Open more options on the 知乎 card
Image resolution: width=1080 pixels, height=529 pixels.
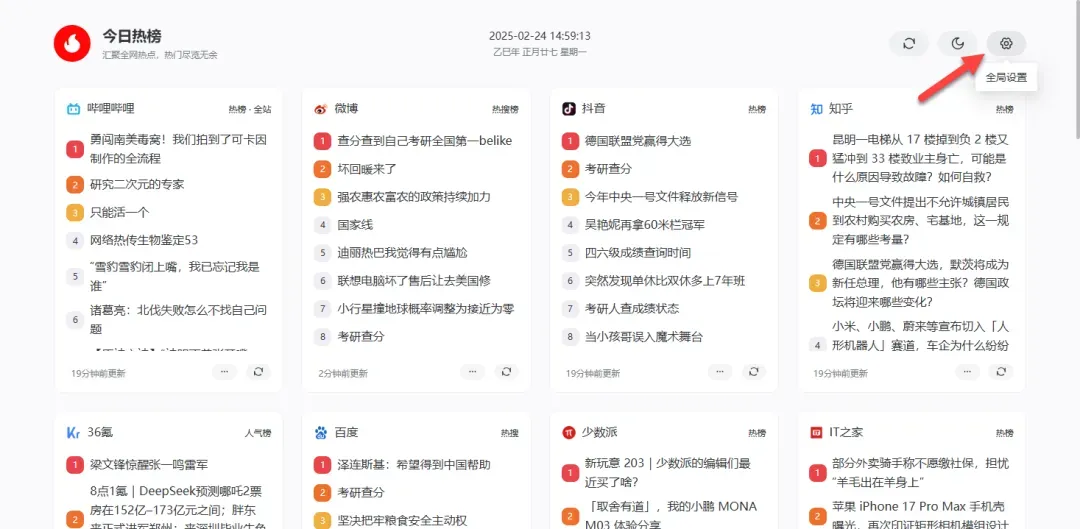pos(967,371)
